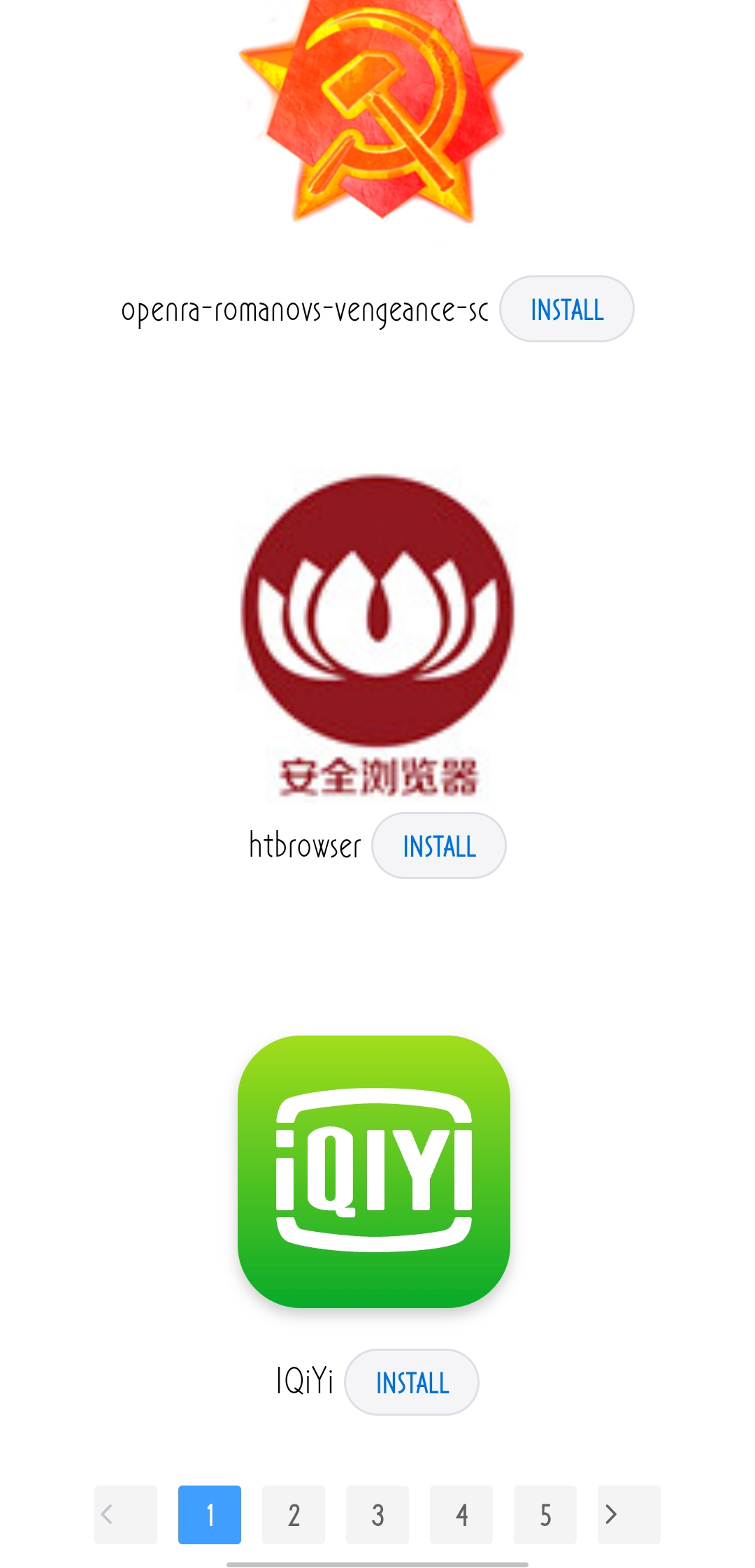Open the htbrowser app icon
755x1568 pixels.
click(x=377, y=632)
